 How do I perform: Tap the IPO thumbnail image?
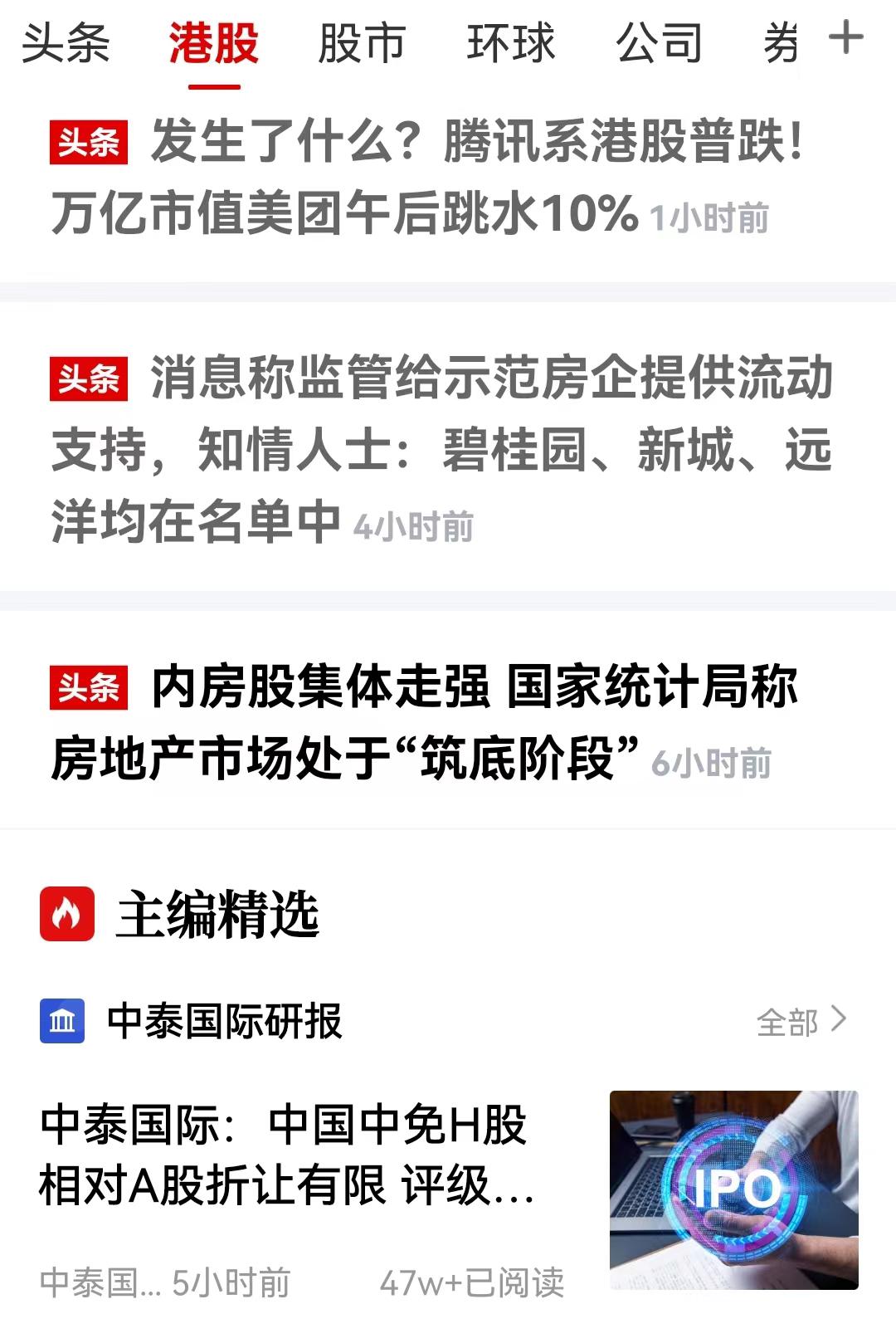(733, 1189)
